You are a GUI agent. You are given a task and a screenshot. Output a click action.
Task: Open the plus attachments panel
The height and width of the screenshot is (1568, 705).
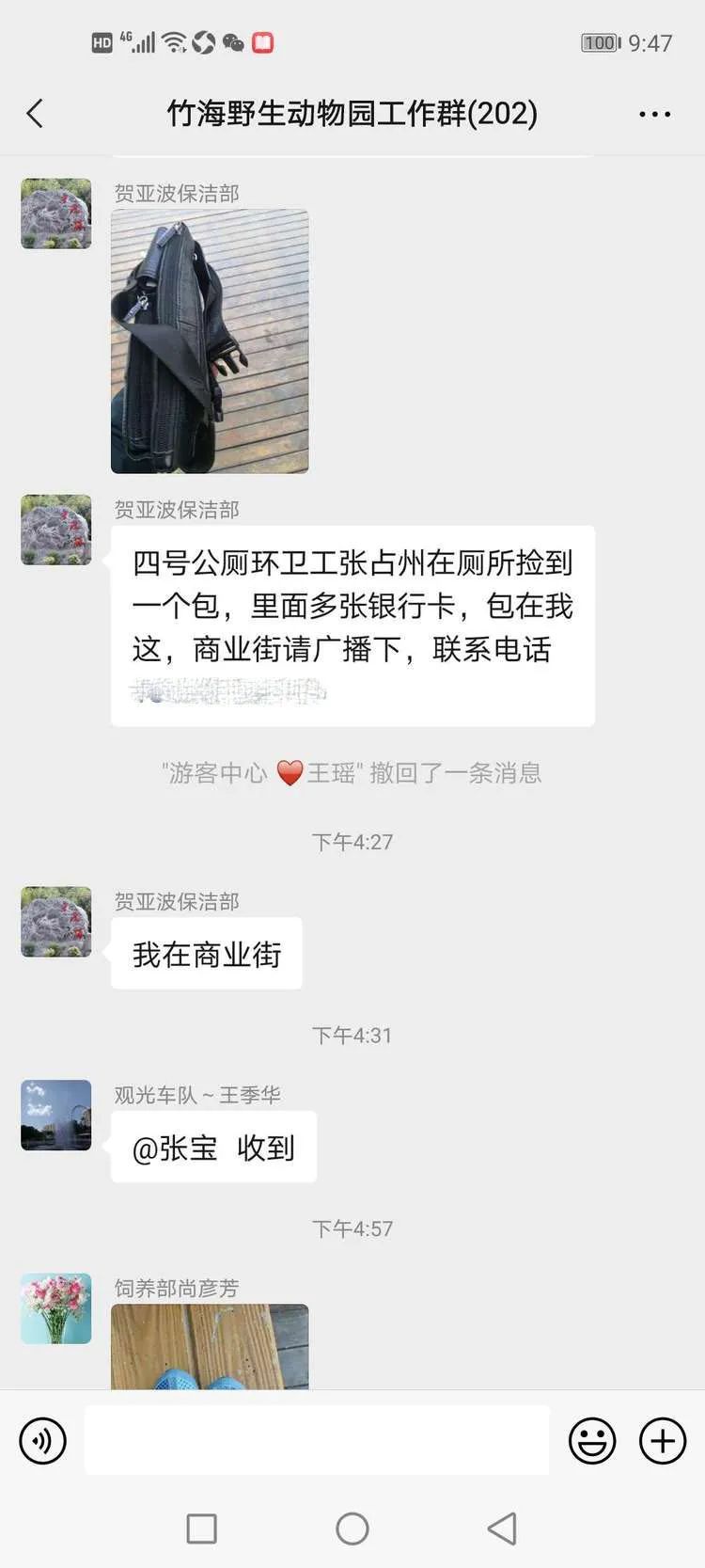(x=663, y=1440)
